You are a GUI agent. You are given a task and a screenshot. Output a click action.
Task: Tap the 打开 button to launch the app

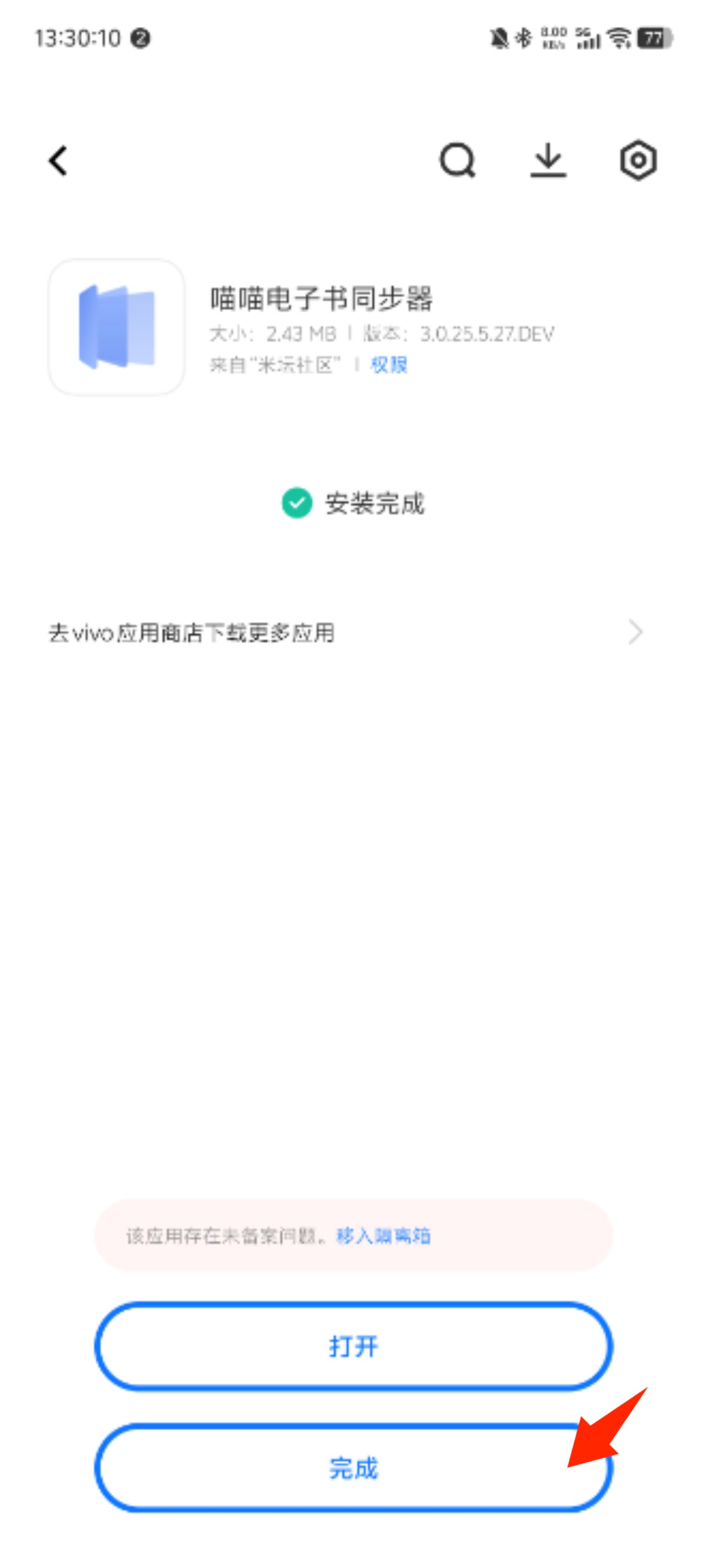(354, 1346)
